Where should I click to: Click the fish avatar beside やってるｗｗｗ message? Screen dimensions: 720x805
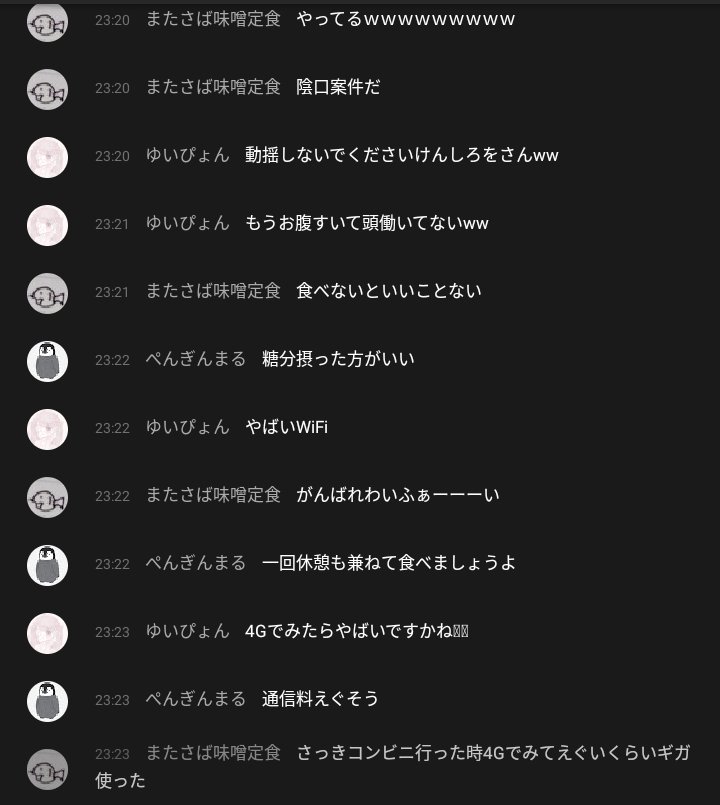pos(47,20)
